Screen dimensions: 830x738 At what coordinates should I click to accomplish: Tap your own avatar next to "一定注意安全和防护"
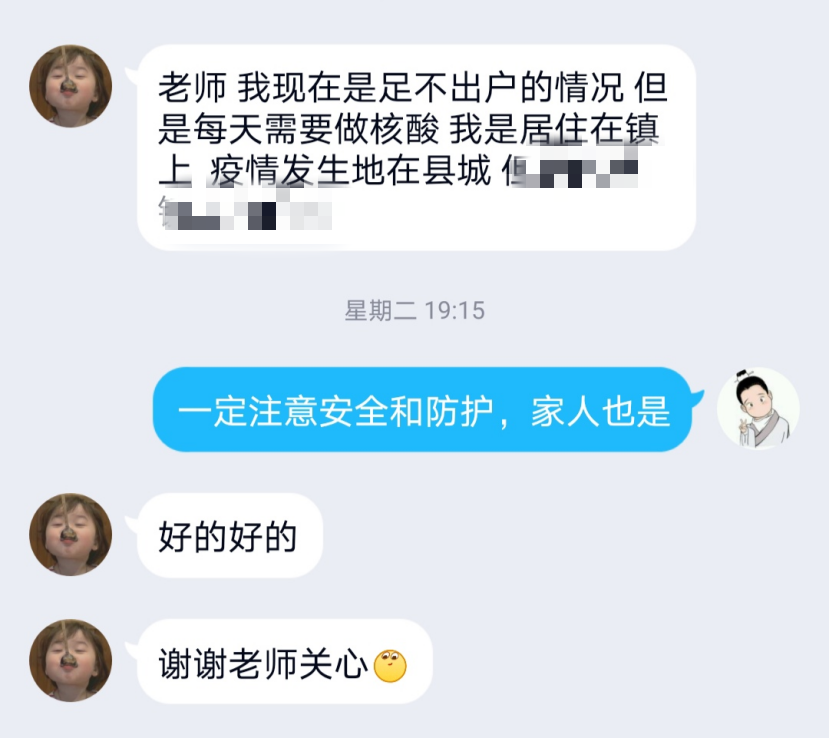click(759, 408)
